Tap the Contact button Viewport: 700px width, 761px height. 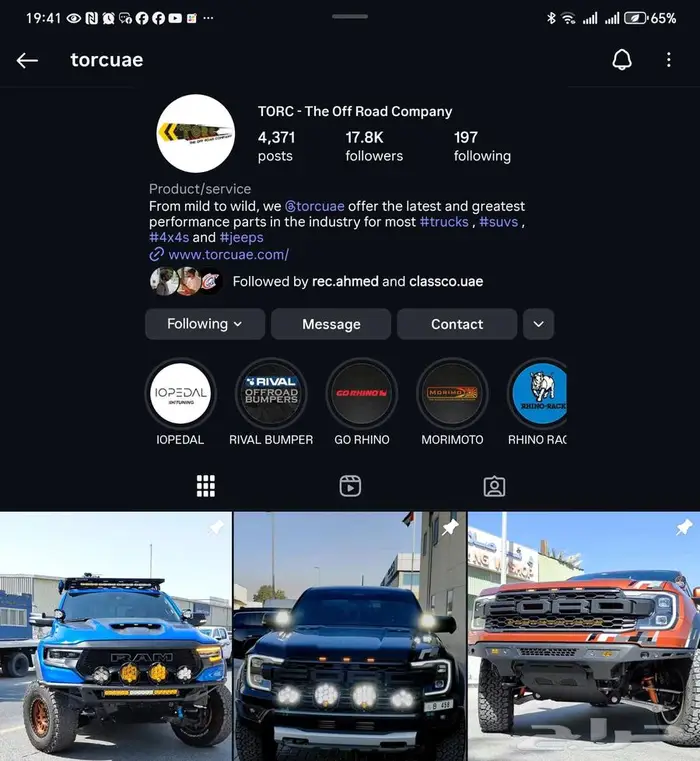457,324
